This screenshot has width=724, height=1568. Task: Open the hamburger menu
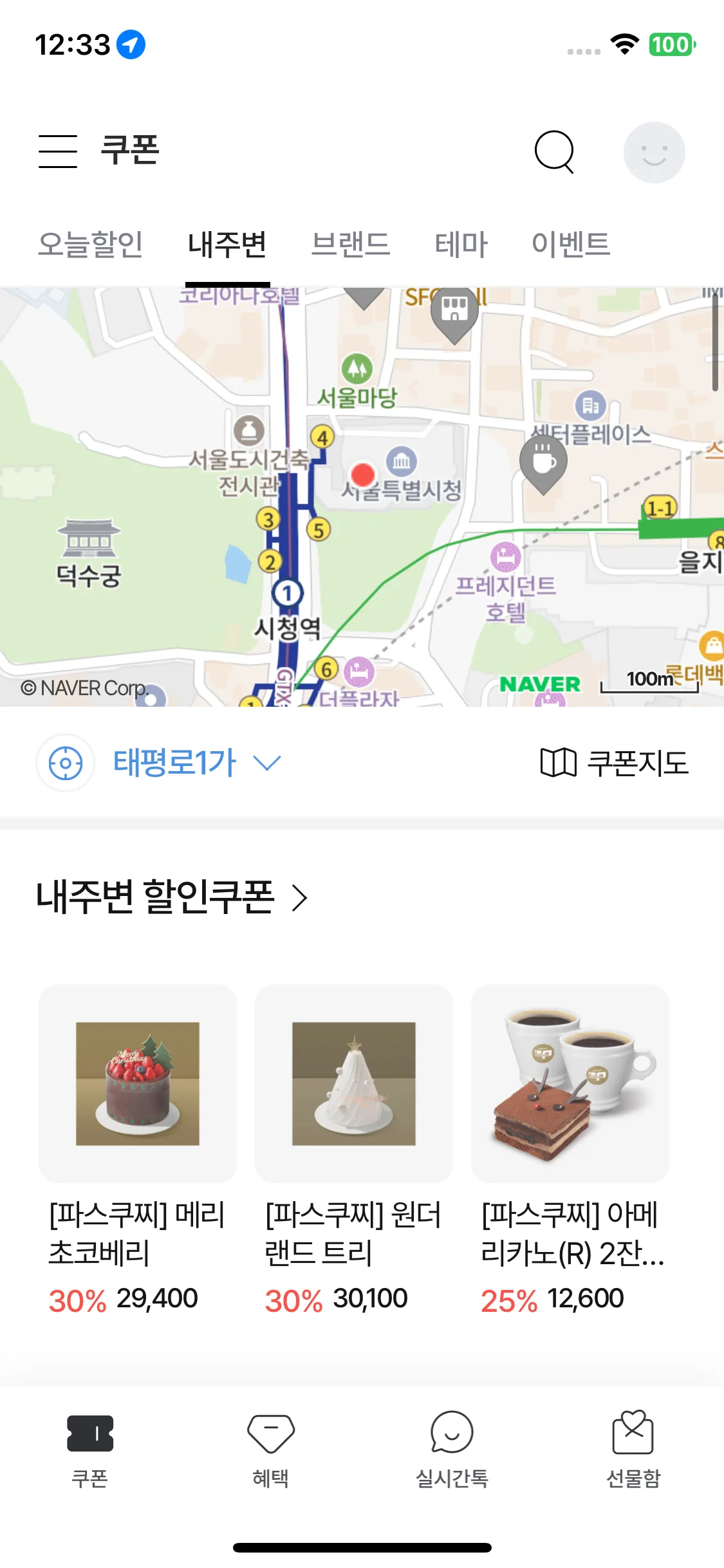click(x=58, y=151)
